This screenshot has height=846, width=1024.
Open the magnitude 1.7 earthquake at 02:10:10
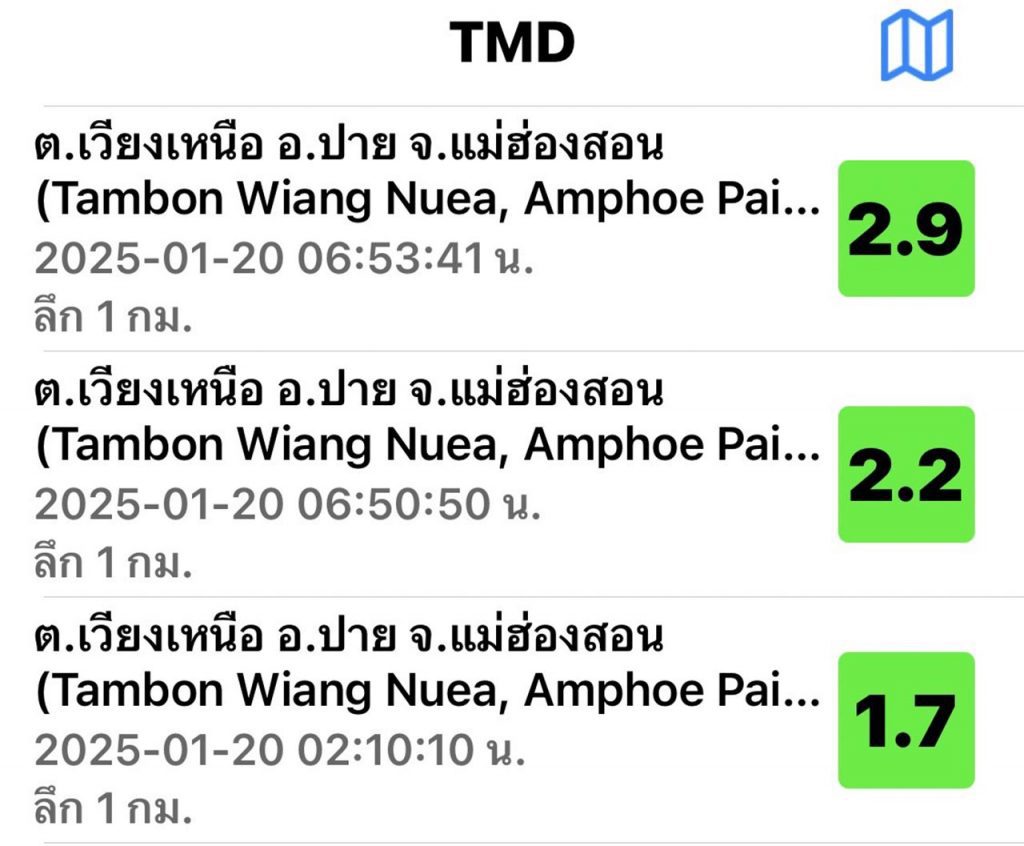tap(430, 720)
